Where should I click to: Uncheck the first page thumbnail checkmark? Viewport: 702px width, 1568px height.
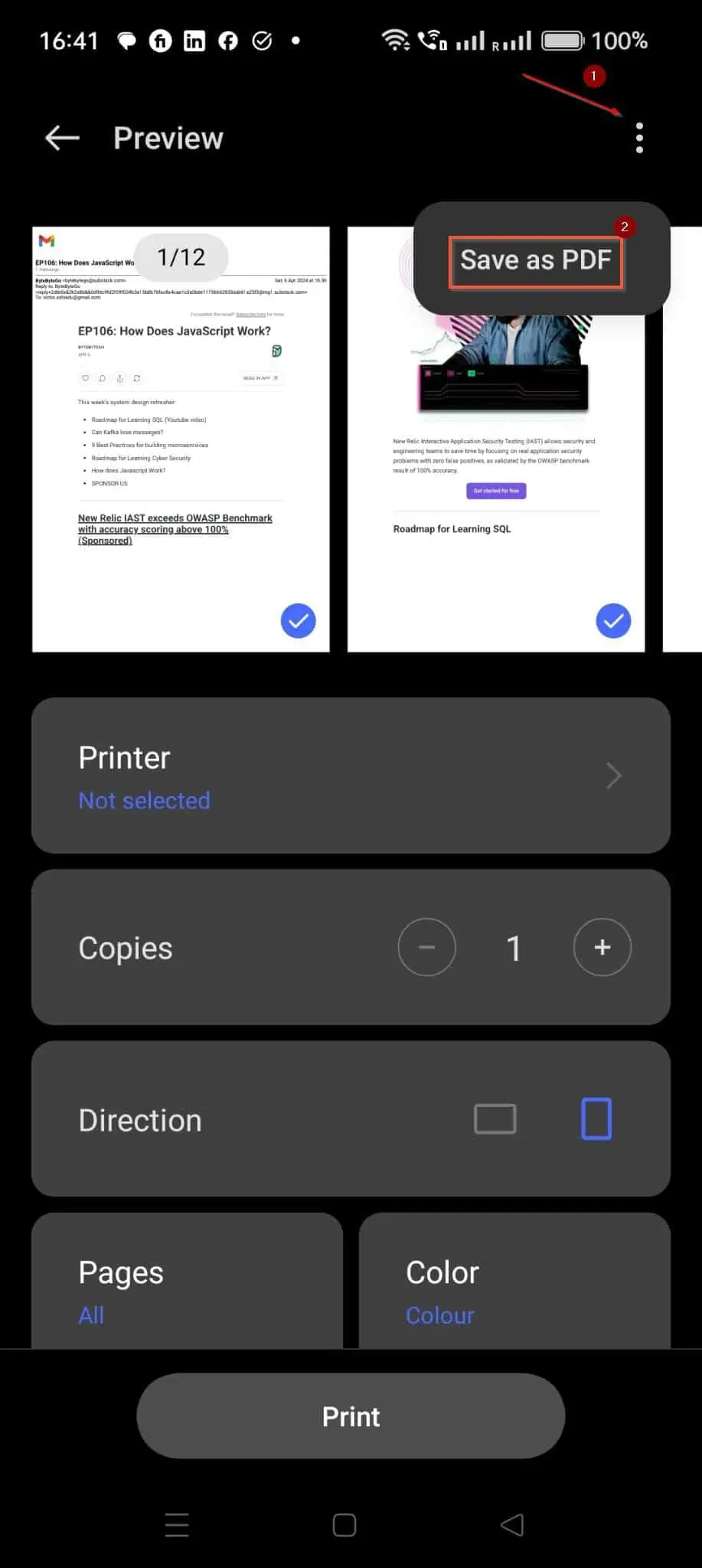[x=299, y=621]
